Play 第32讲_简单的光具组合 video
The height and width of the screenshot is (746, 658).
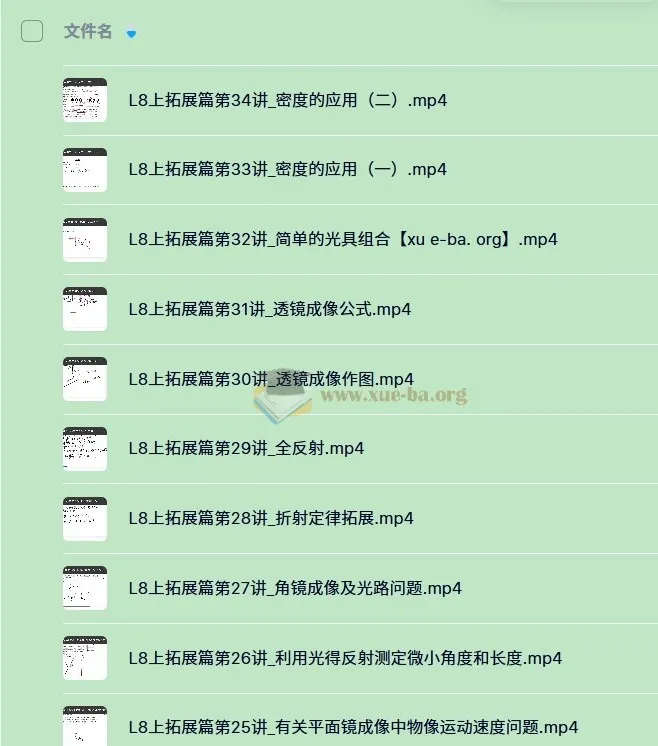pos(342,239)
